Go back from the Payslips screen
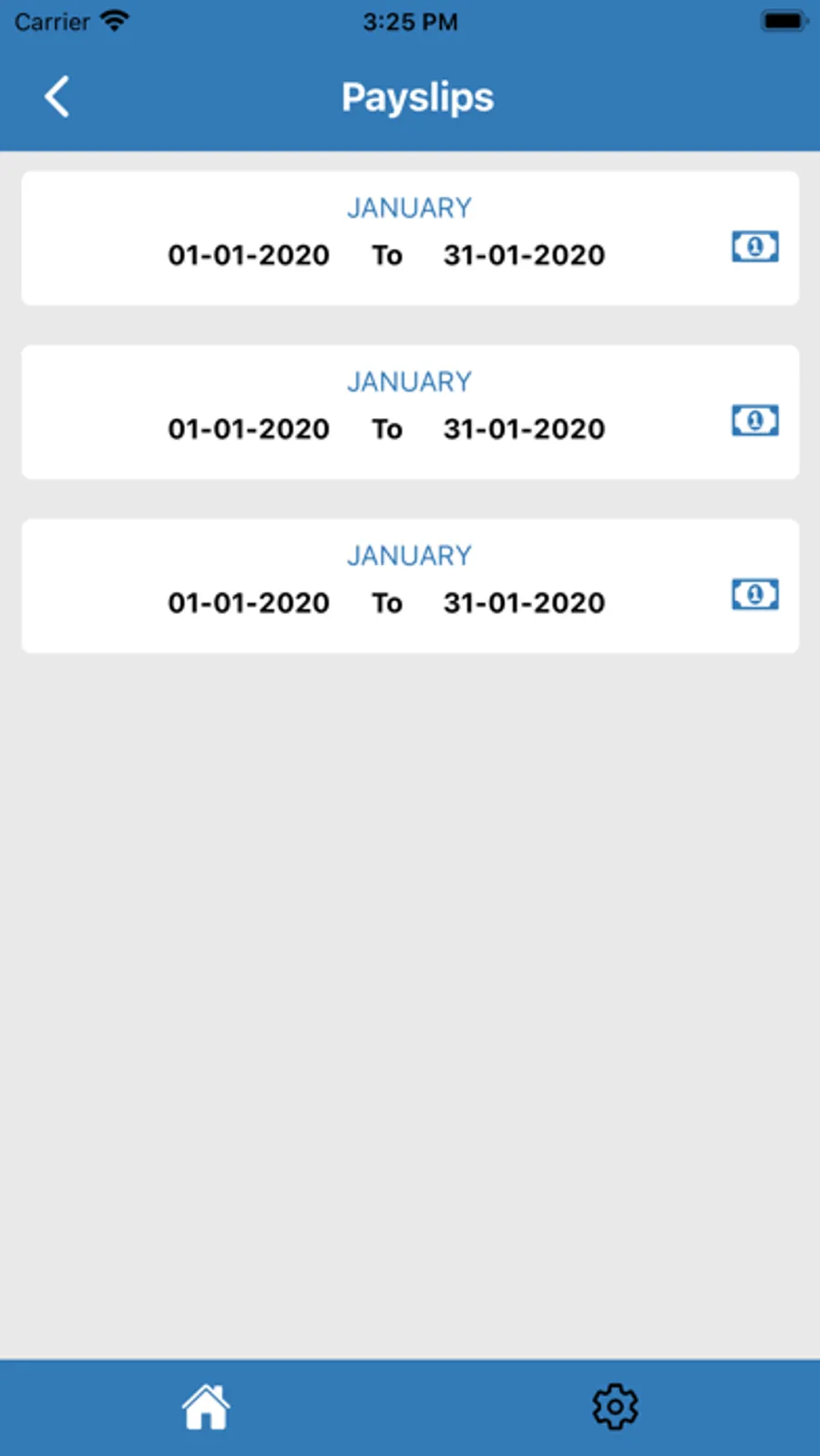This screenshot has height=1456, width=820. 56,97
